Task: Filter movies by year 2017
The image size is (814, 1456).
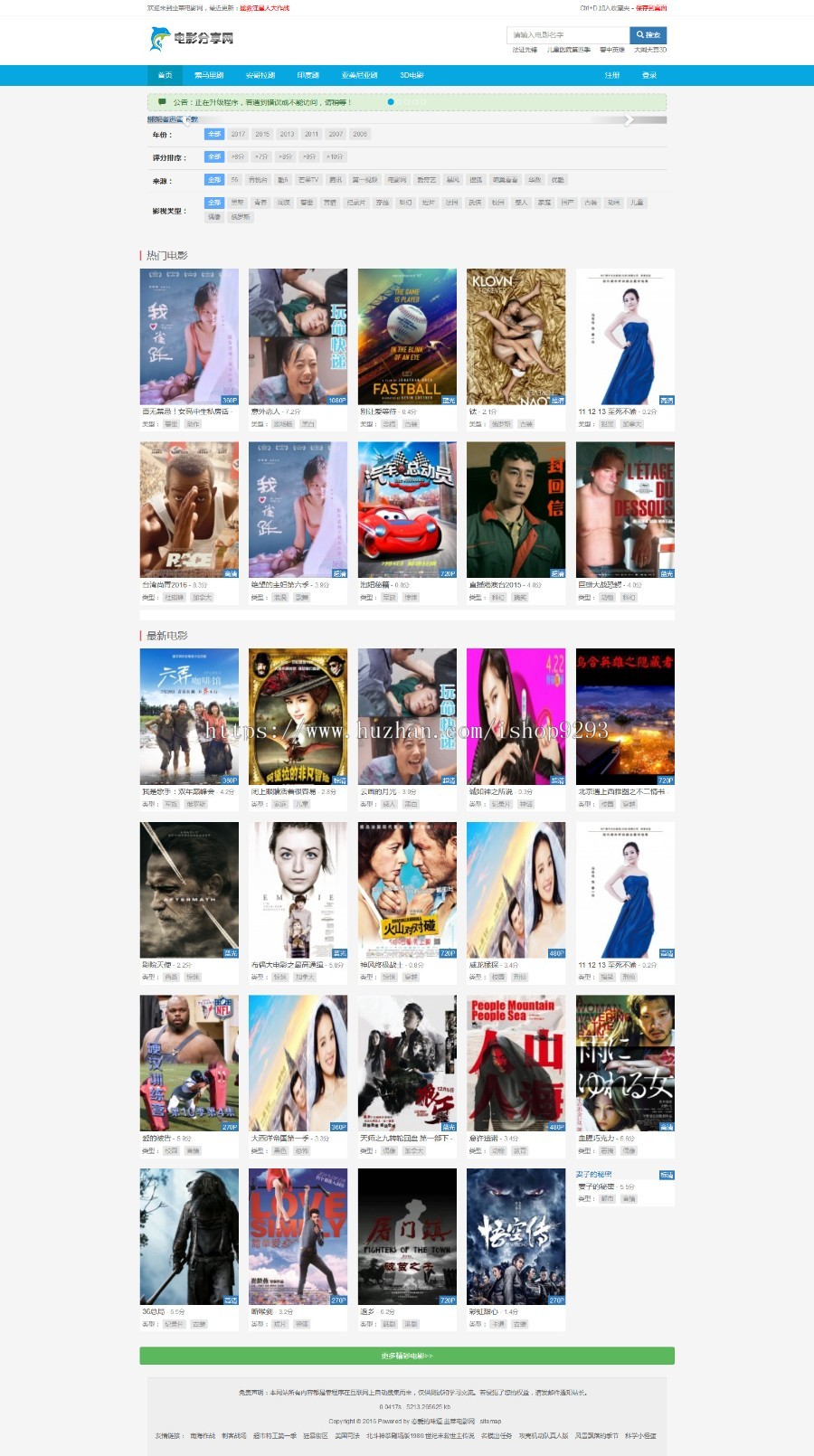Action: coord(238,134)
